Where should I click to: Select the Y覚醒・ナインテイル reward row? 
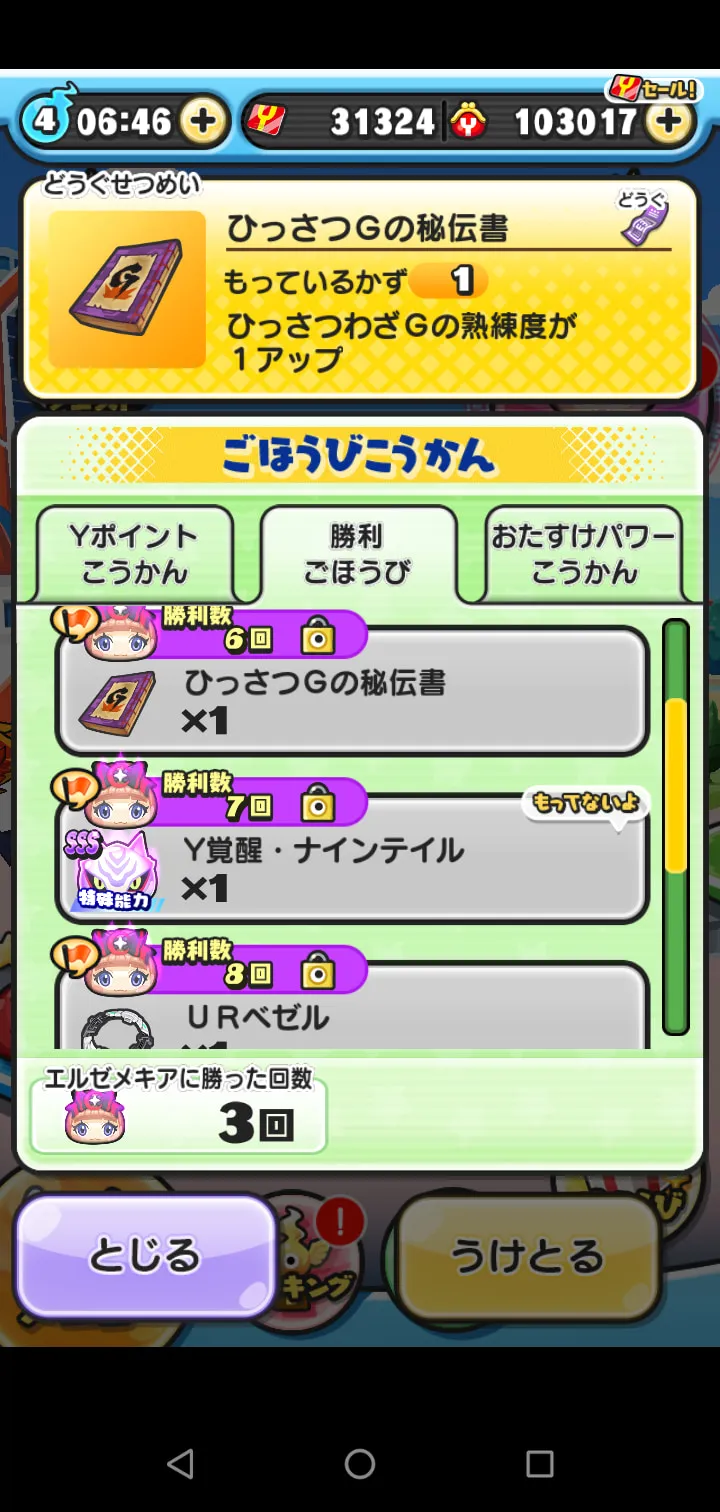[x=352, y=856]
